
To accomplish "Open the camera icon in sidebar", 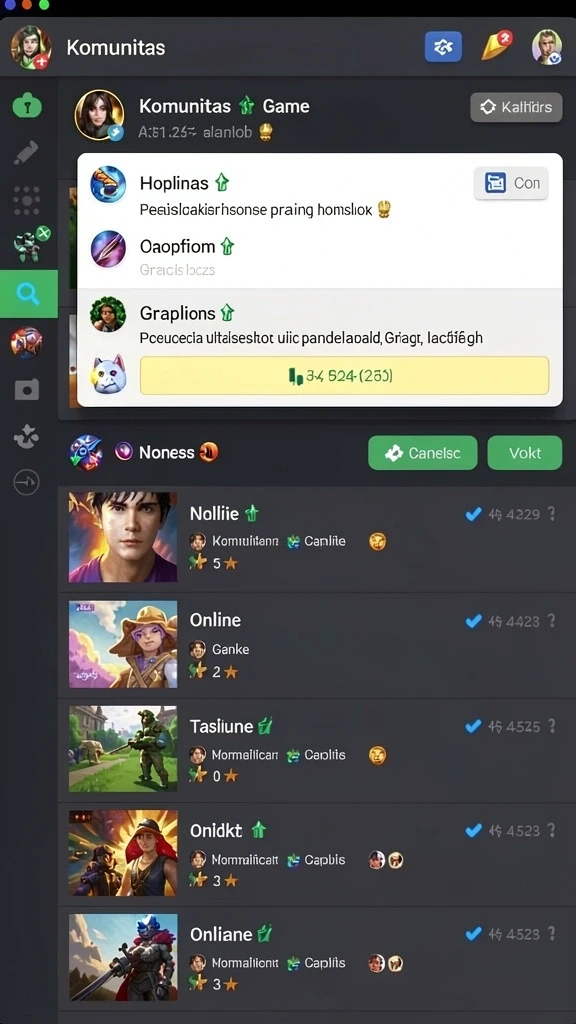I will [27, 390].
